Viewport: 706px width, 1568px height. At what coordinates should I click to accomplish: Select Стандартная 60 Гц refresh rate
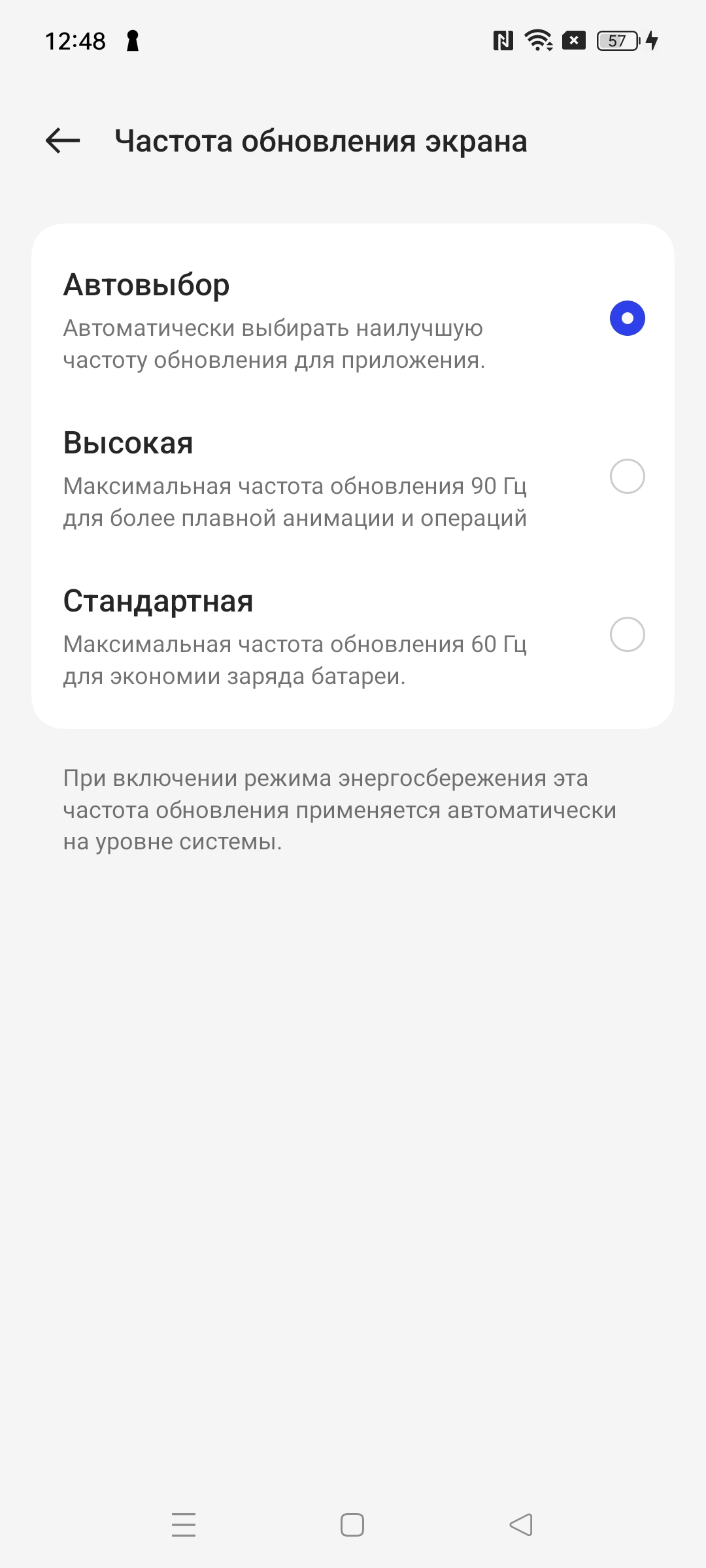627,634
